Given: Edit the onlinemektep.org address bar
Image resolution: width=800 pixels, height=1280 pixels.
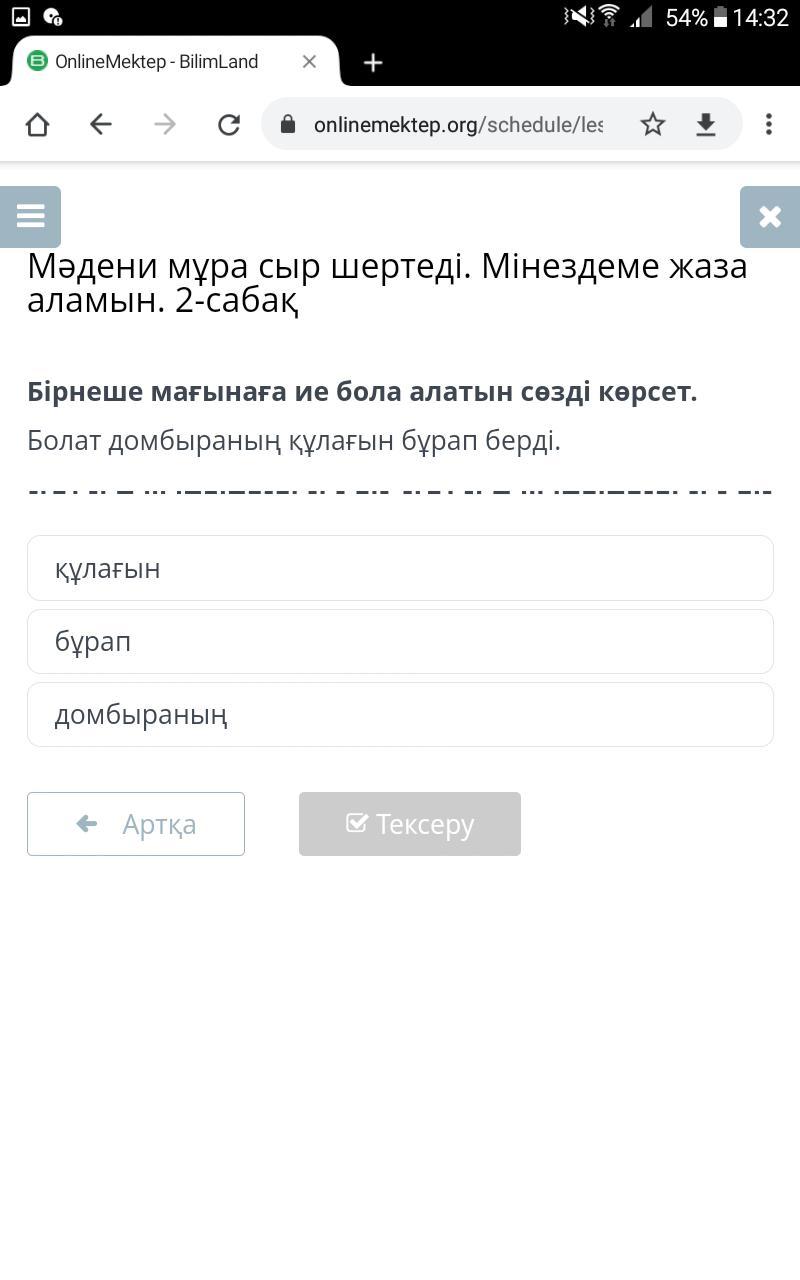Looking at the screenshot, I should (458, 124).
